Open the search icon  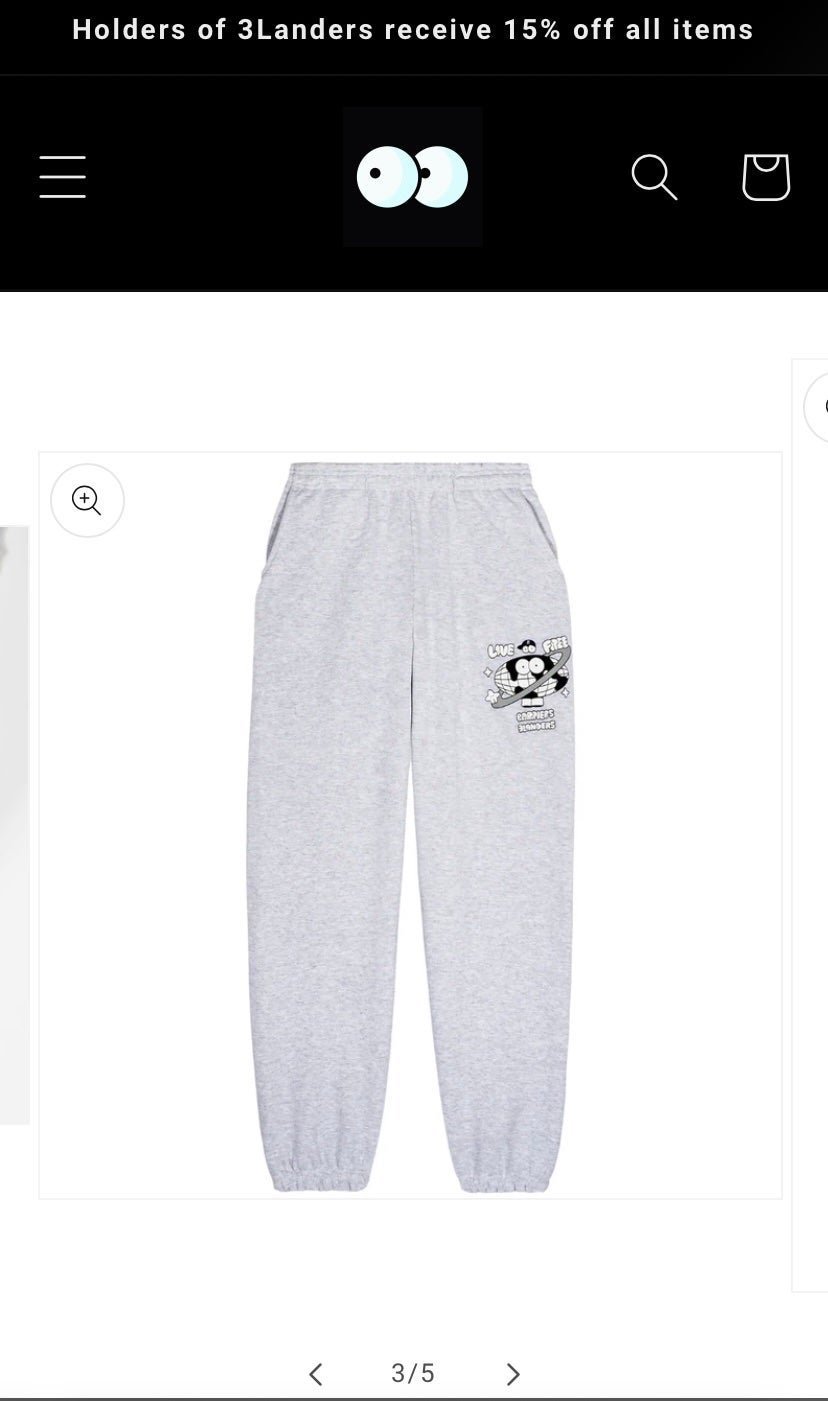[655, 177]
